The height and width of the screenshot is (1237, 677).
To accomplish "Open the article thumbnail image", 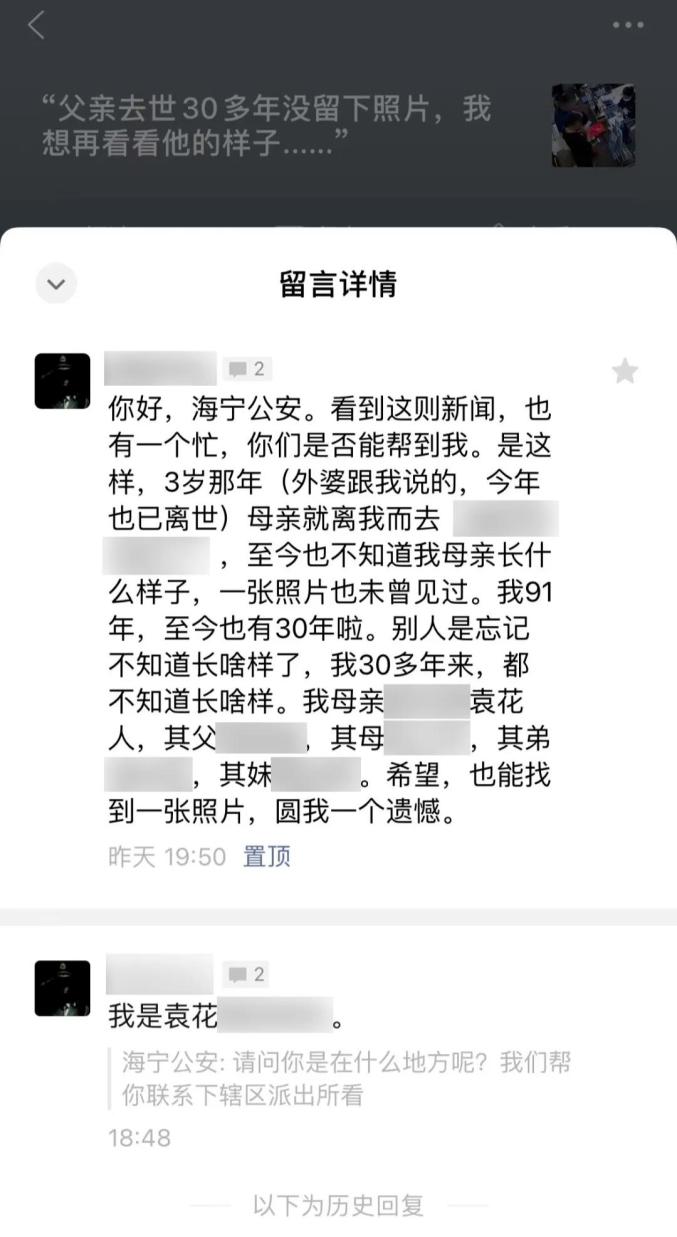I will [593, 124].
